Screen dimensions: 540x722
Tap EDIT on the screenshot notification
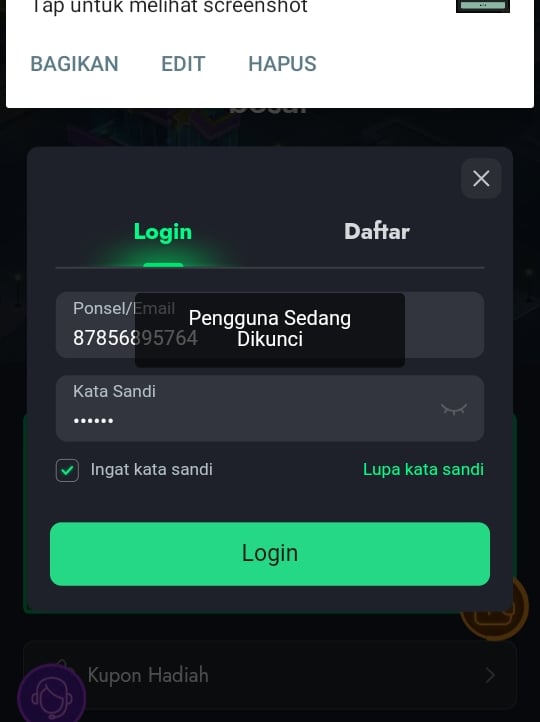tap(183, 64)
